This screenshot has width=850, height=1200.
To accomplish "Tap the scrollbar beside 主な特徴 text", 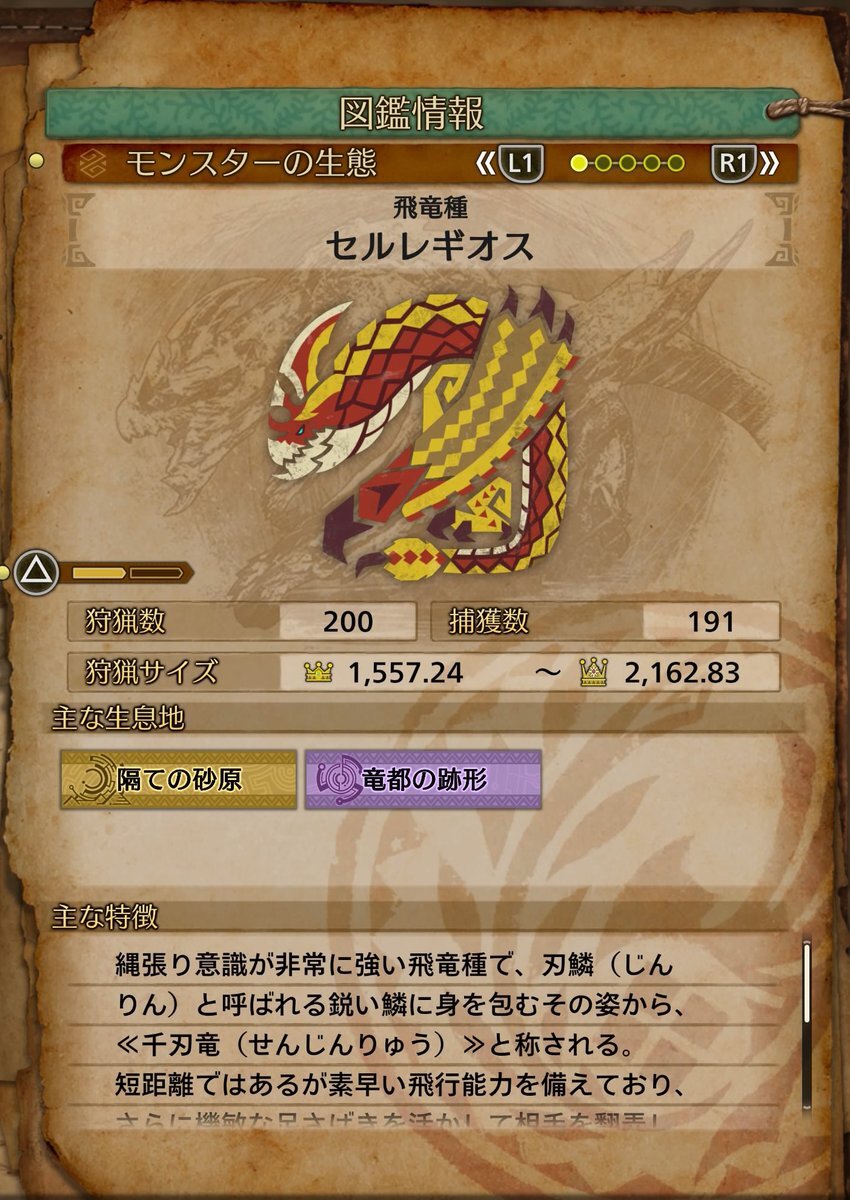I will click(x=806, y=1025).
